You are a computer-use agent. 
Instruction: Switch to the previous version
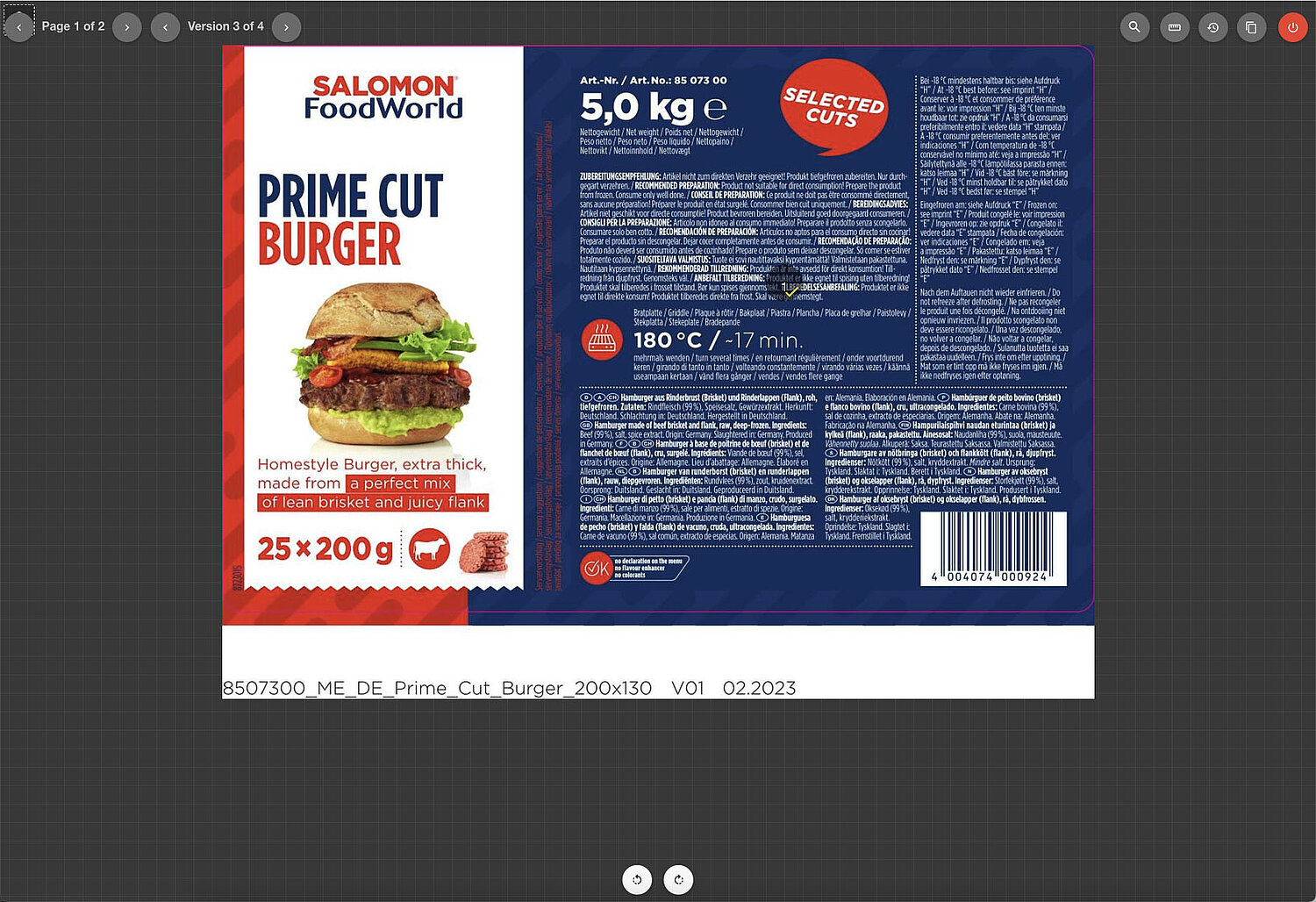coord(165,27)
